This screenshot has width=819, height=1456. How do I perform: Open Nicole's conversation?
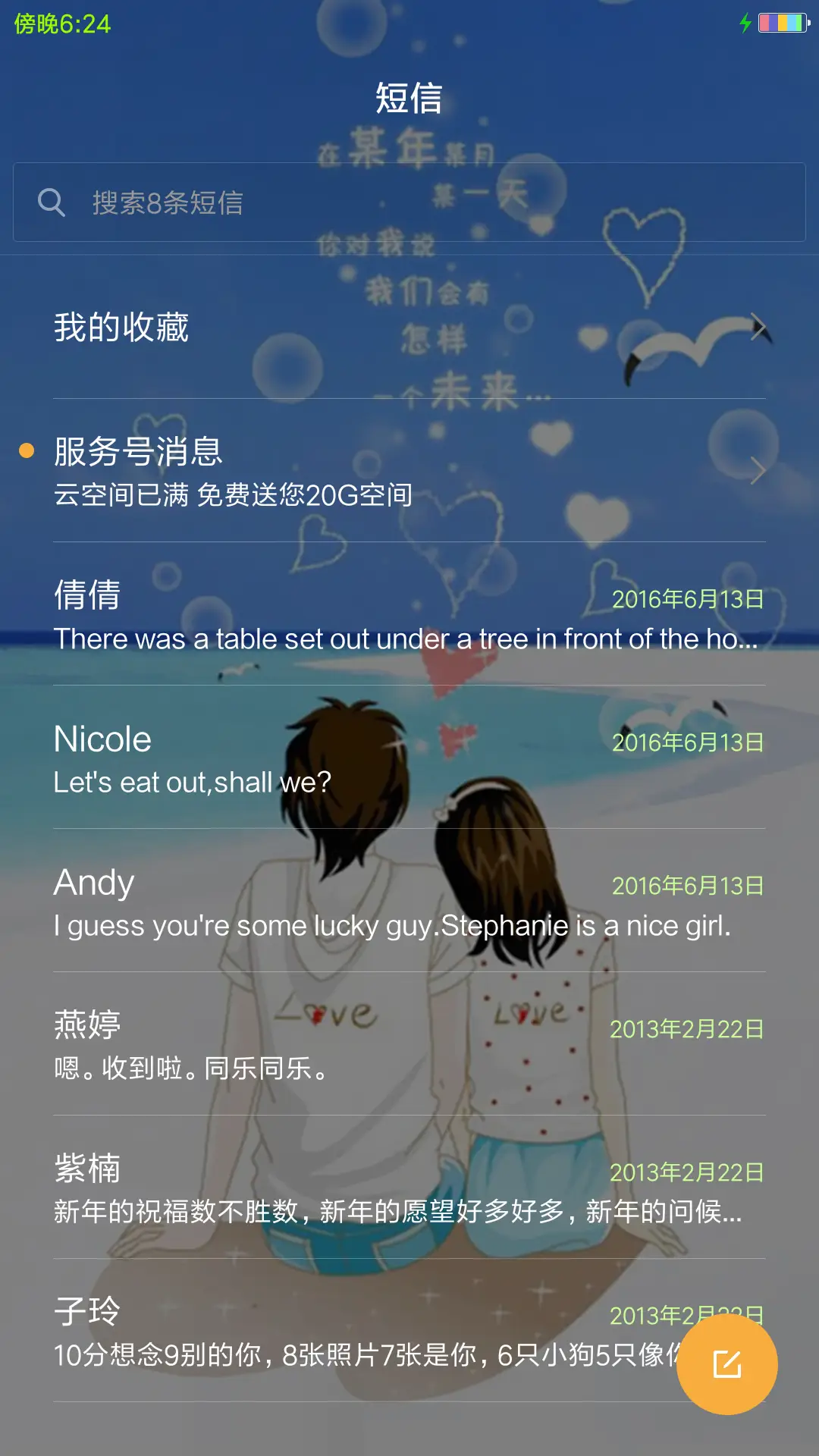(409, 758)
